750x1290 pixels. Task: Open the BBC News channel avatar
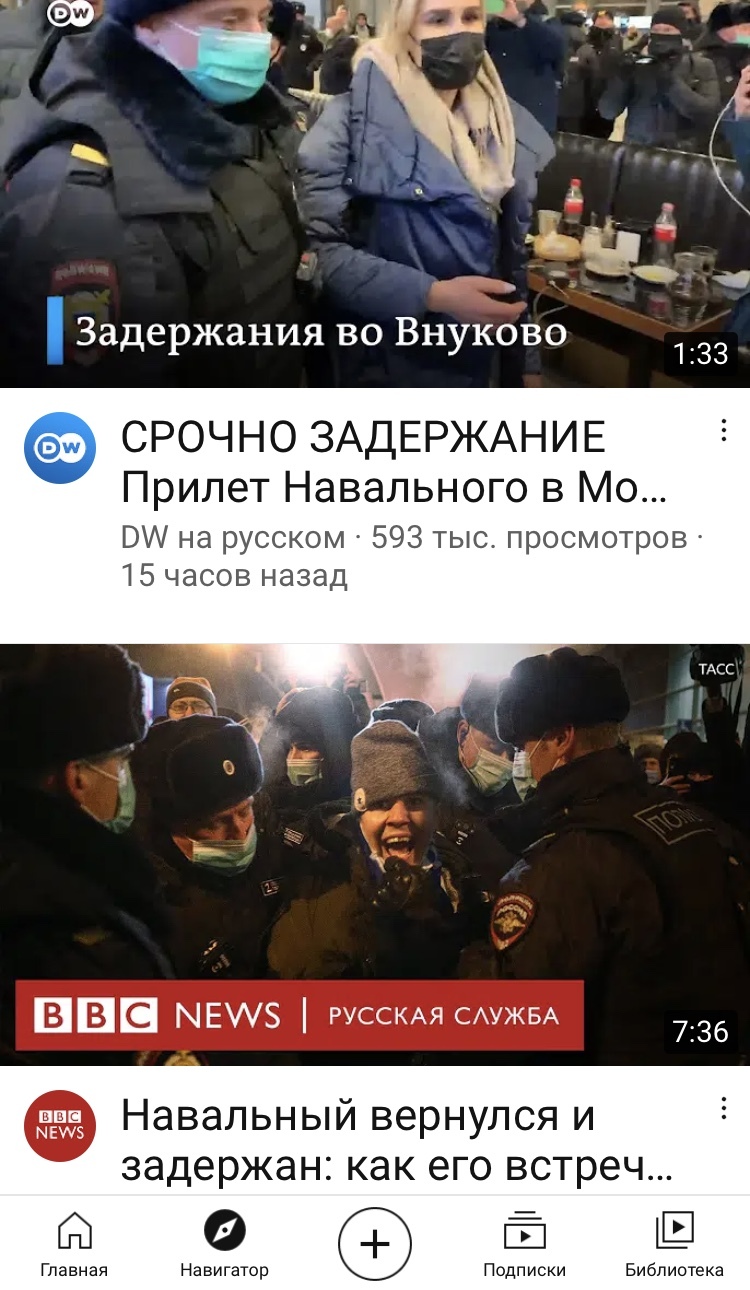(x=60, y=1126)
